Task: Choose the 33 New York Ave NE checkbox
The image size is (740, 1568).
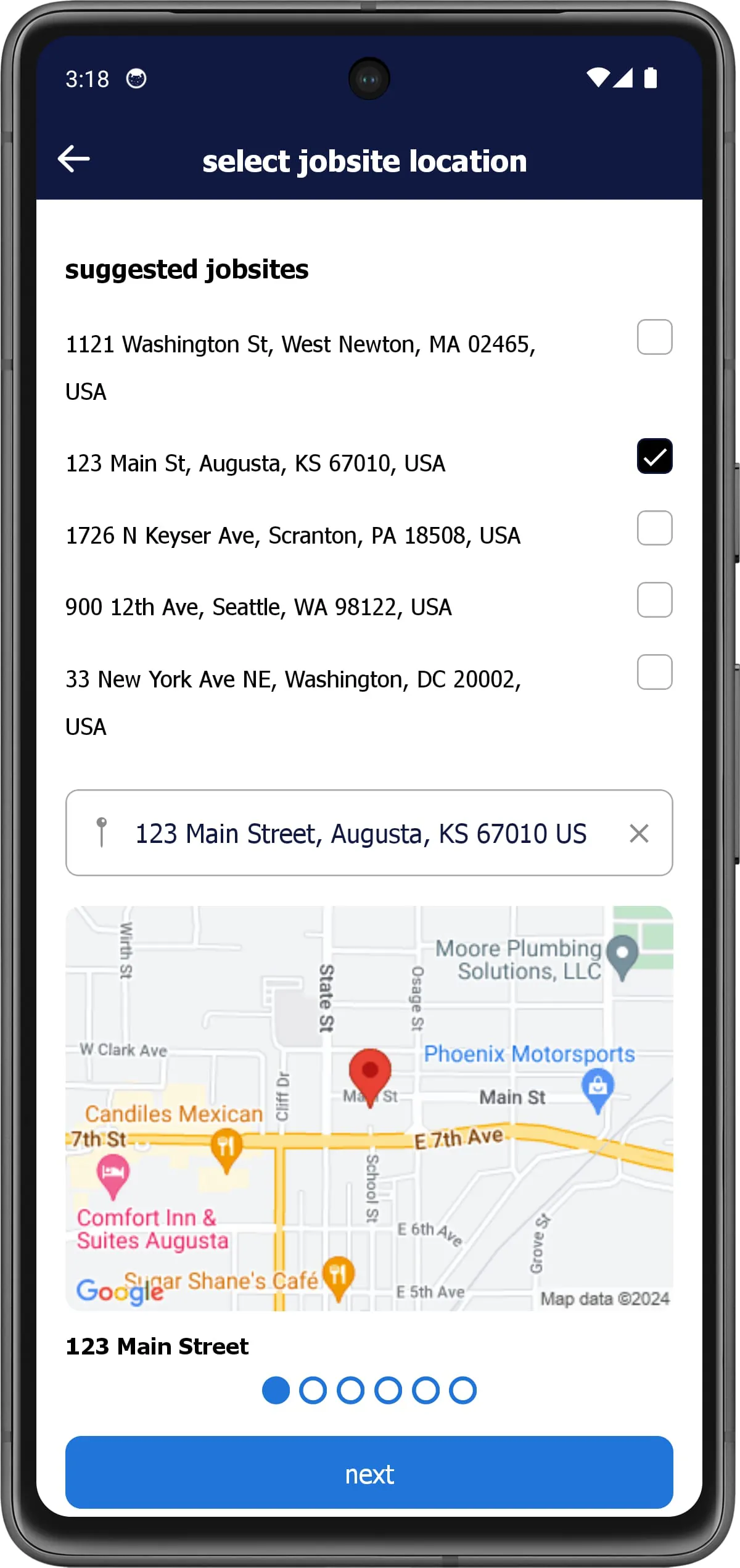Action: [x=654, y=672]
